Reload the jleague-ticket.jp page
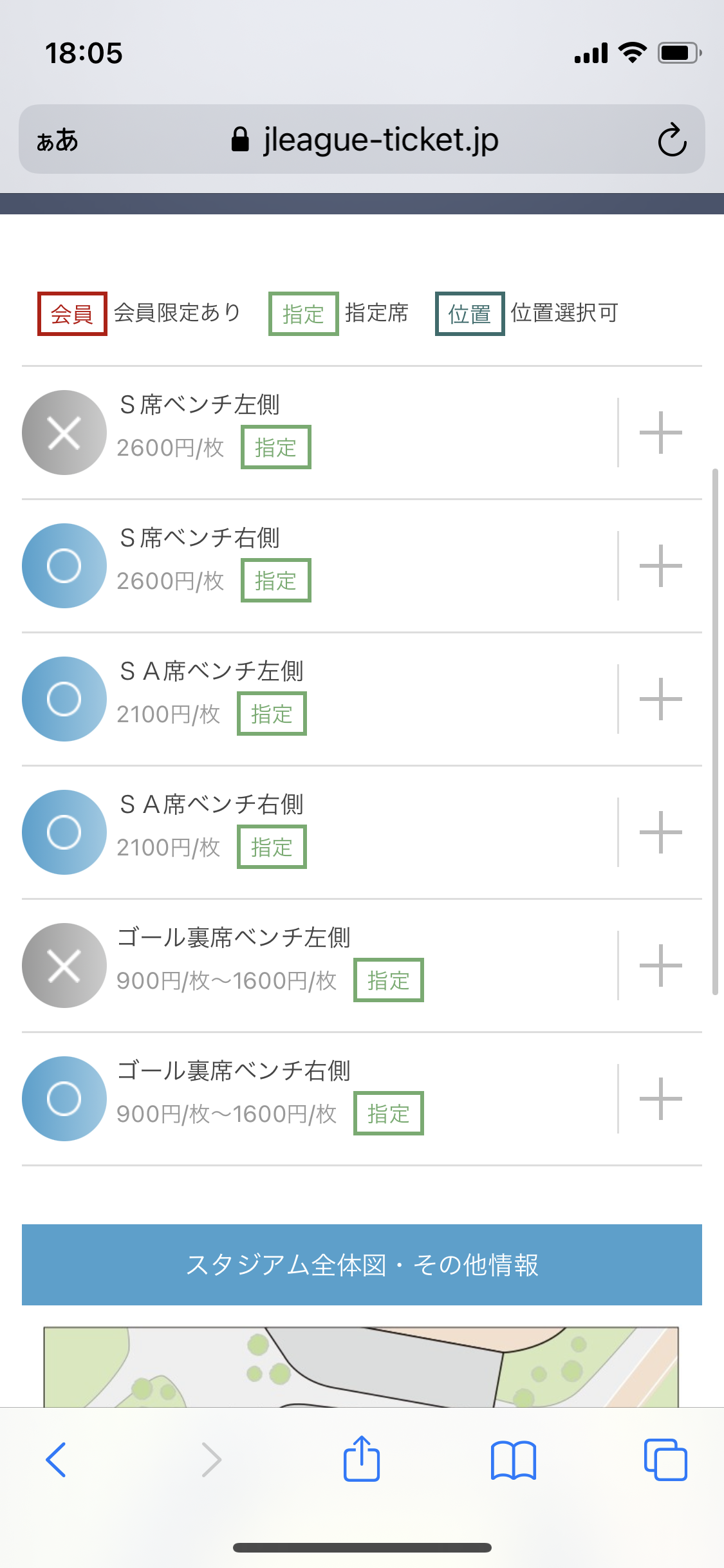The width and height of the screenshot is (724, 1568). 672,140
